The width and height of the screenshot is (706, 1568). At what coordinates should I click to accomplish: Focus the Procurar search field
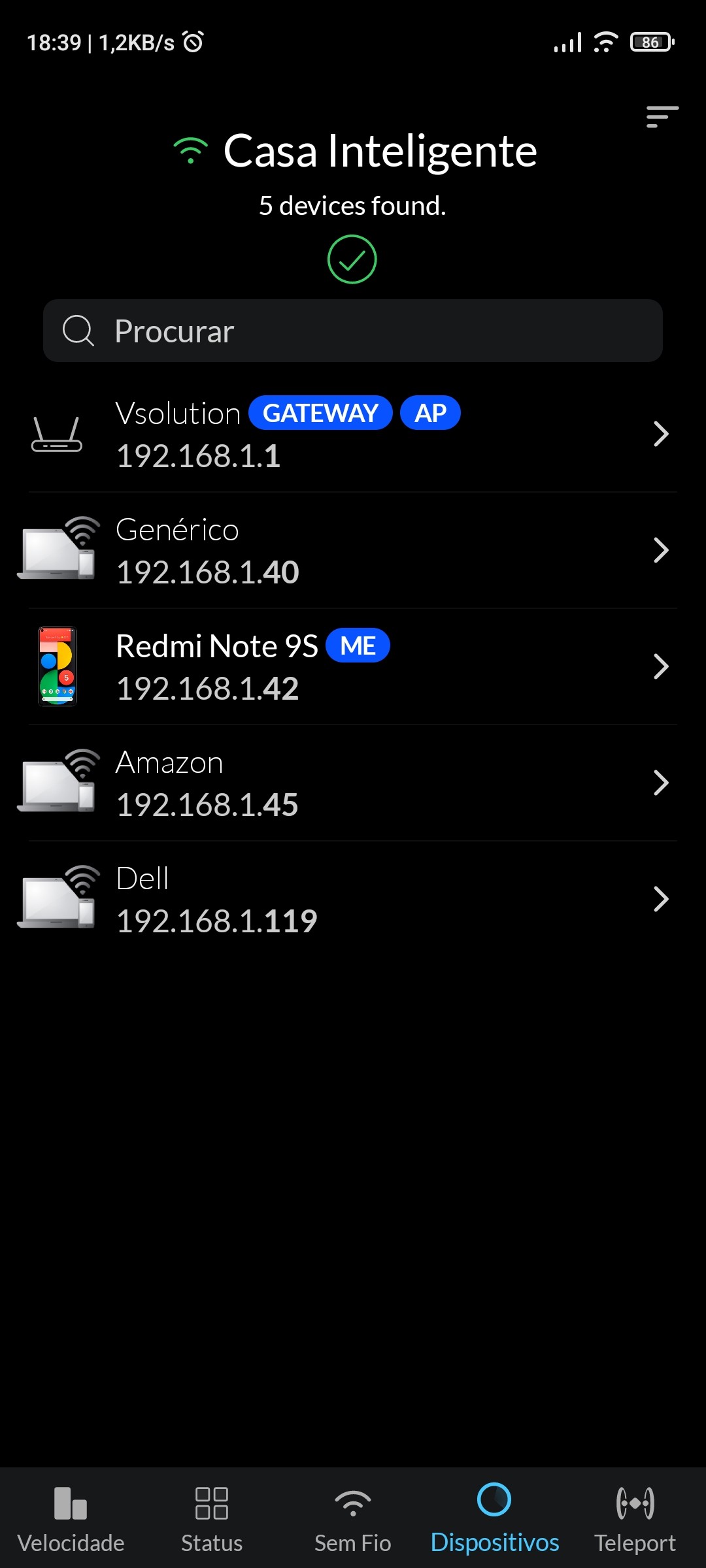click(x=353, y=331)
